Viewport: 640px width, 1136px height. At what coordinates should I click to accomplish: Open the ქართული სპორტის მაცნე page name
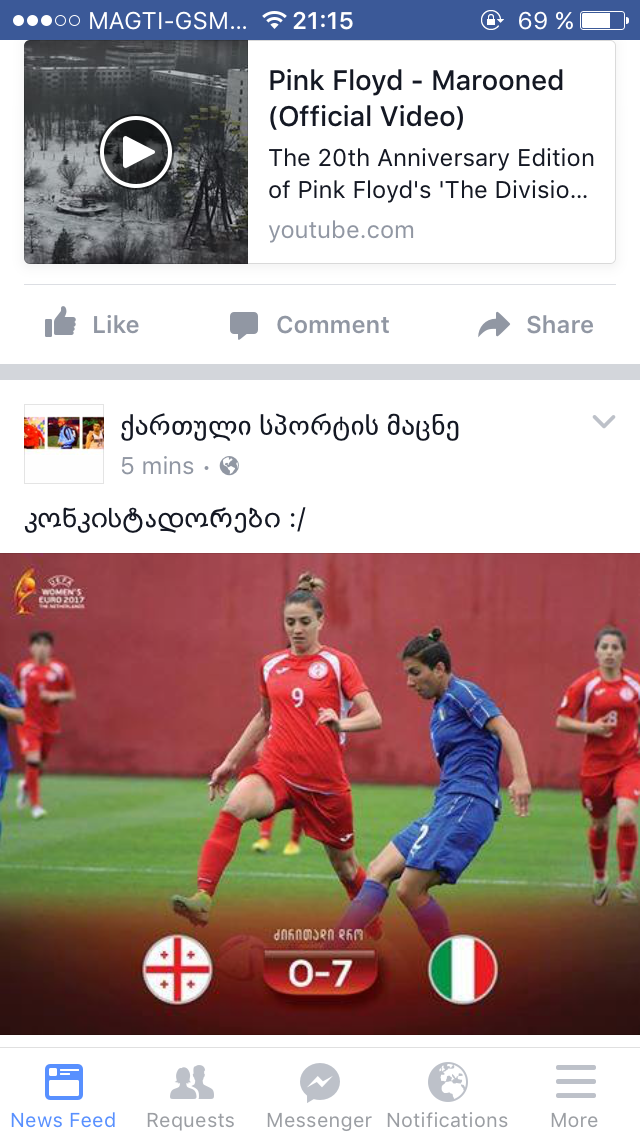289,427
